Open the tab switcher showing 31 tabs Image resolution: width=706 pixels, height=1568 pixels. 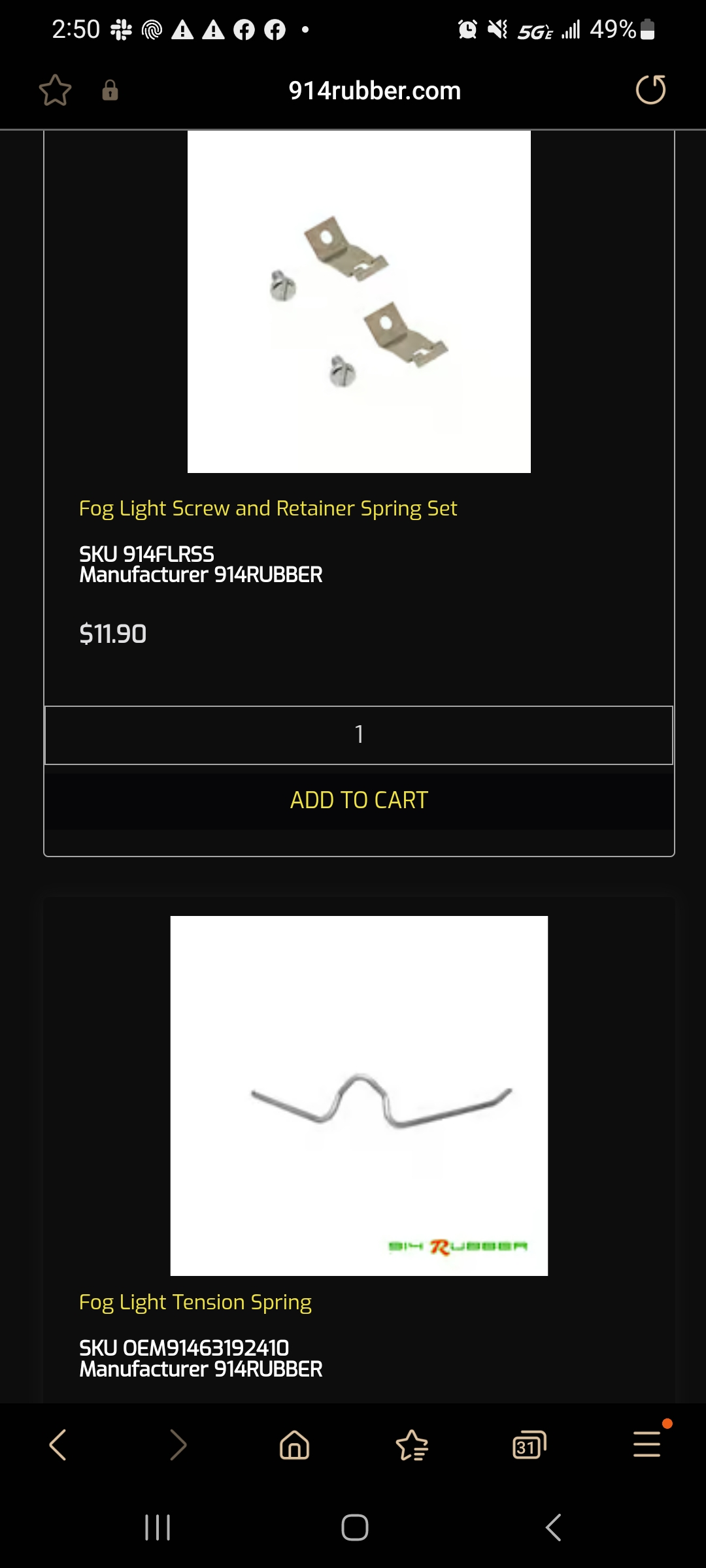coord(529,1445)
